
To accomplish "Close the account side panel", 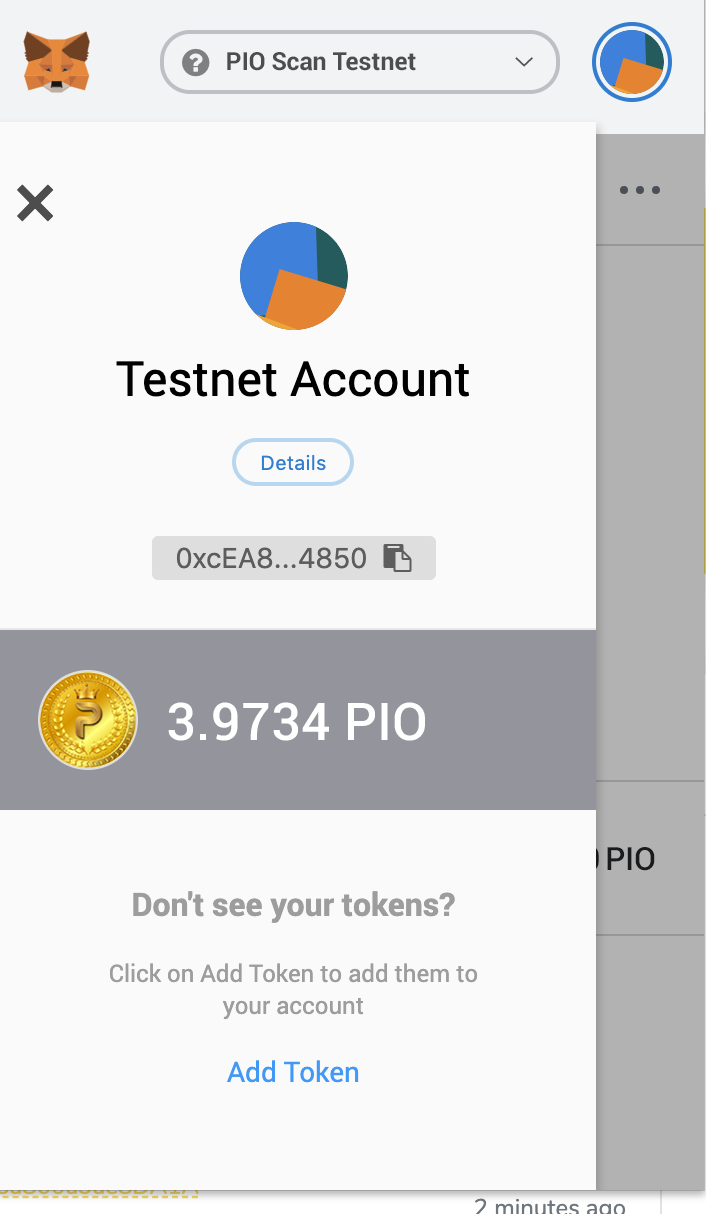I will [35, 203].
